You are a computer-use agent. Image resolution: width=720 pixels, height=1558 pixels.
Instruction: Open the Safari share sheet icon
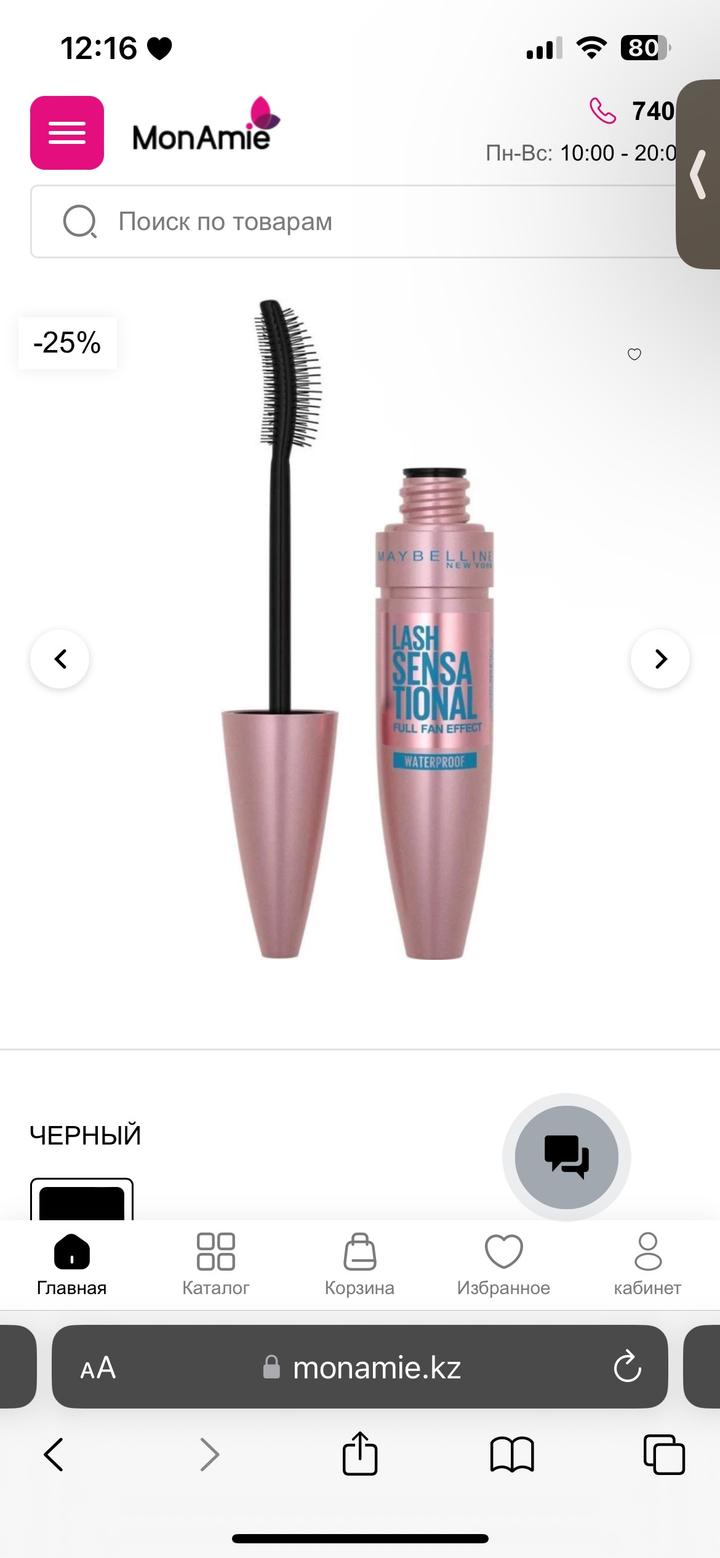click(360, 1454)
